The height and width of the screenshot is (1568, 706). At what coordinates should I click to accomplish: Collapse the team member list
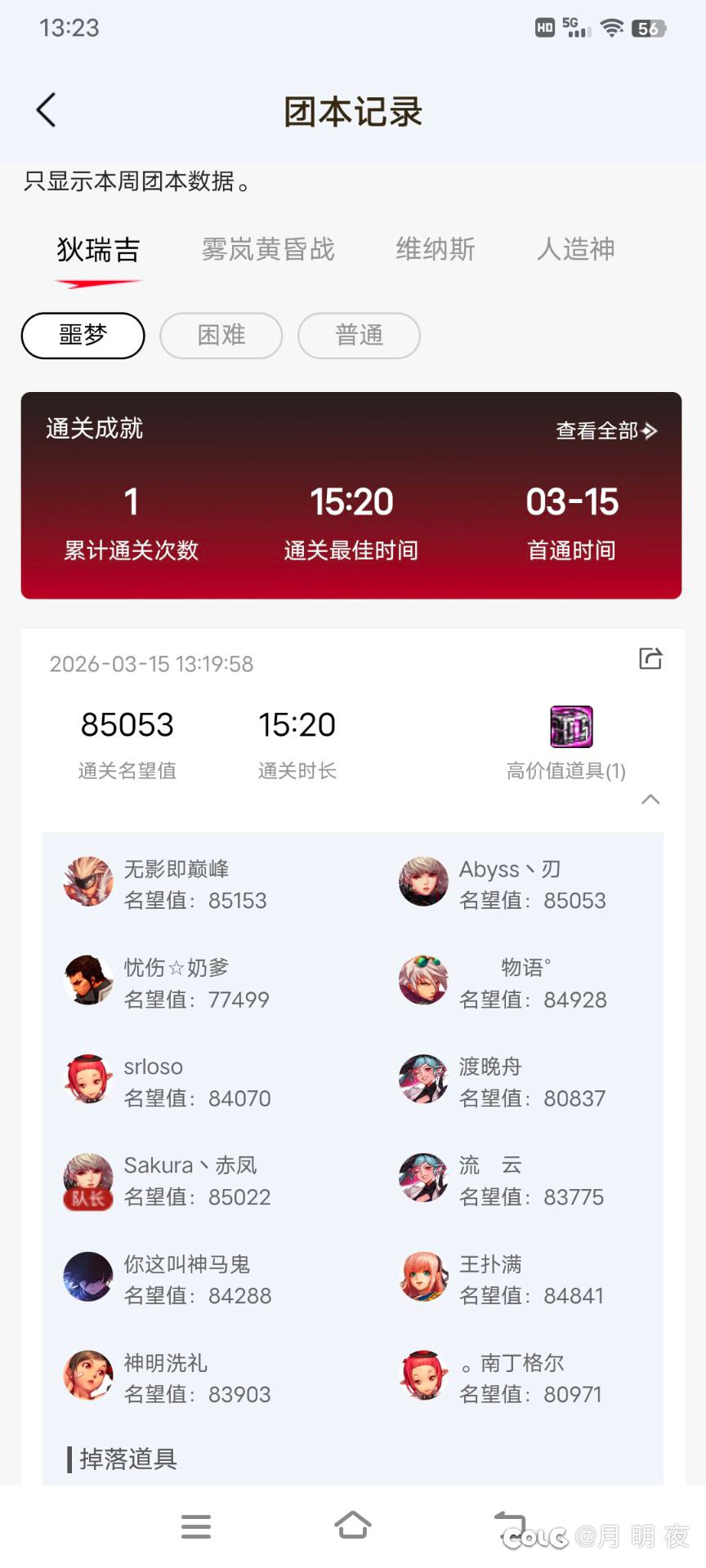650,800
